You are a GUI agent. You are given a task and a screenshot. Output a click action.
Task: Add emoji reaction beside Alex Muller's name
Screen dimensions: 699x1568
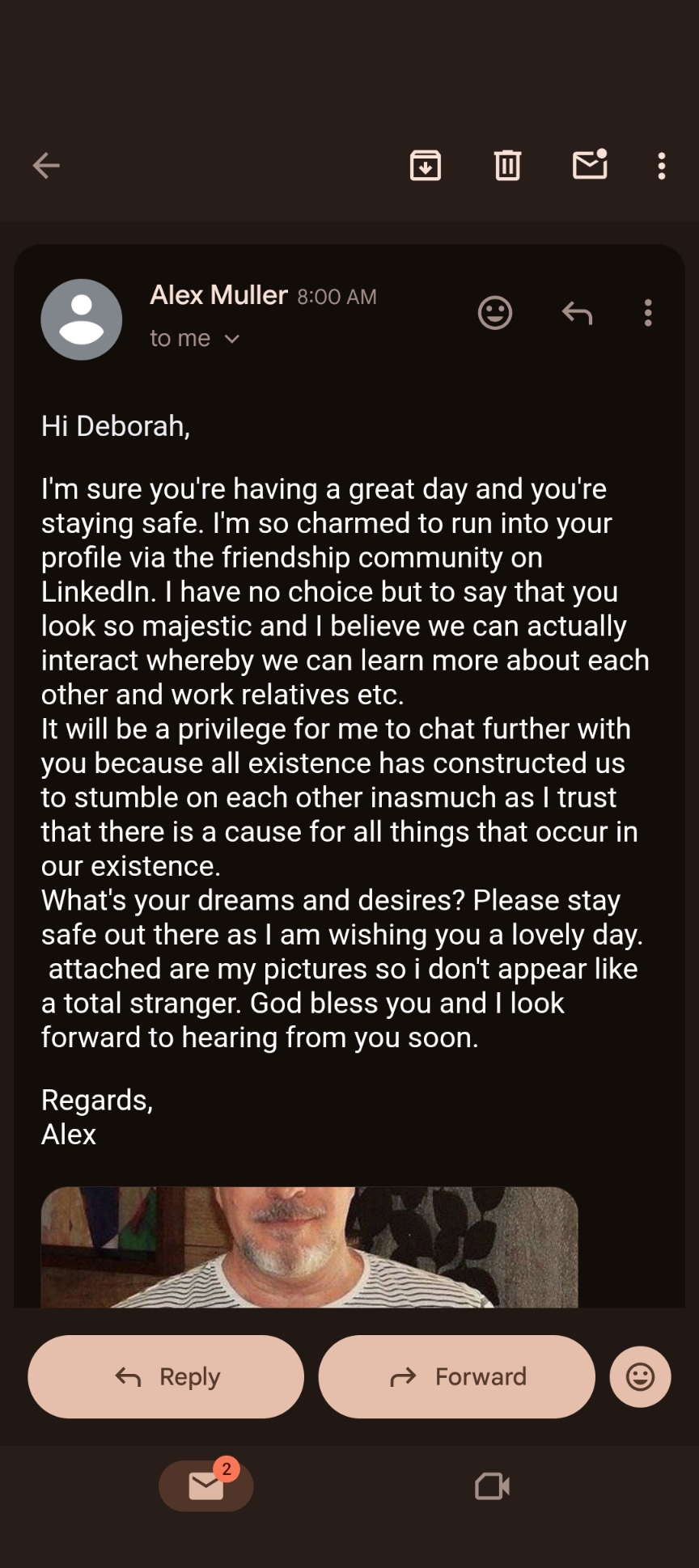click(495, 313)
